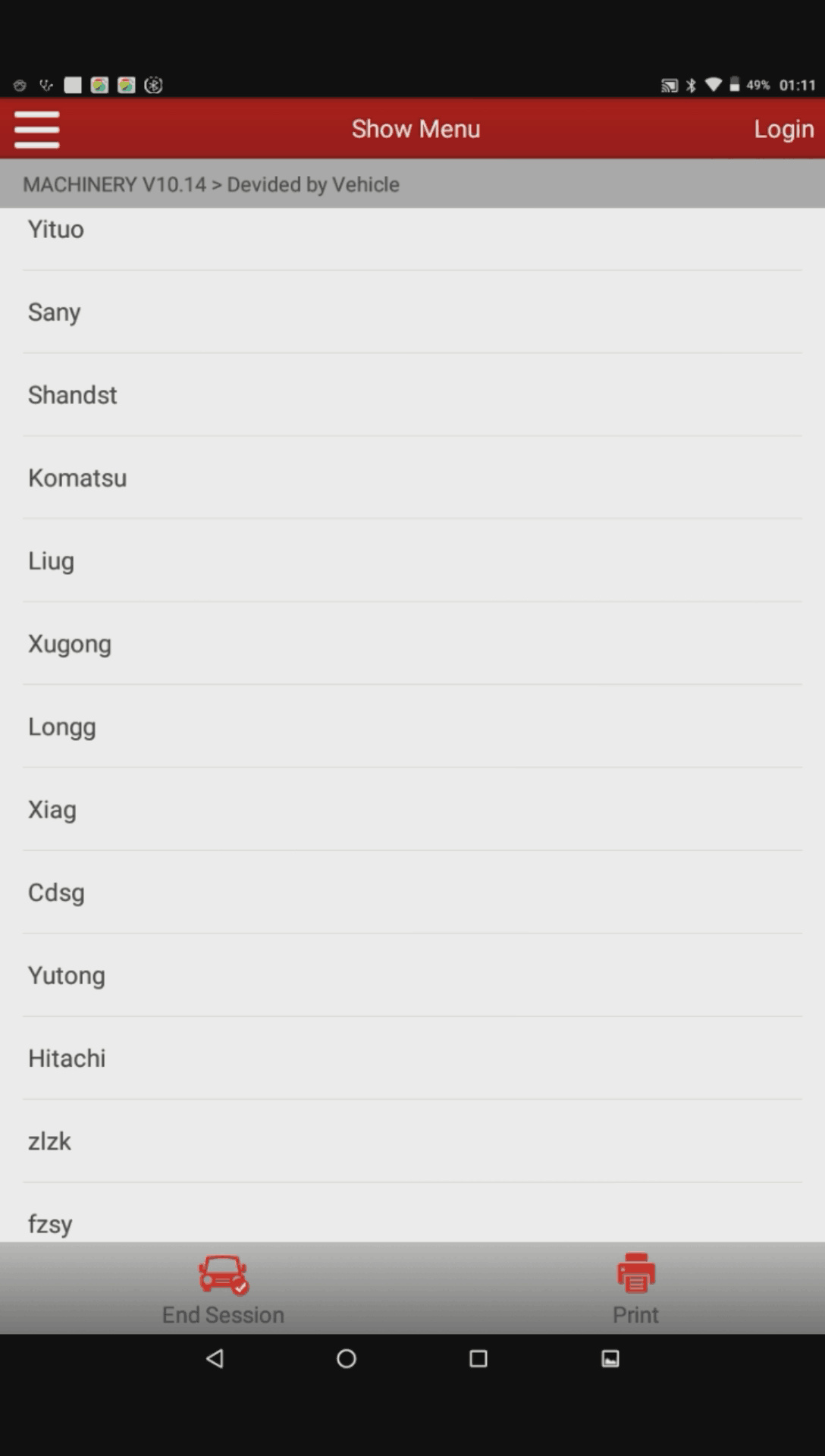Go to the home screen

[347, 1358]
